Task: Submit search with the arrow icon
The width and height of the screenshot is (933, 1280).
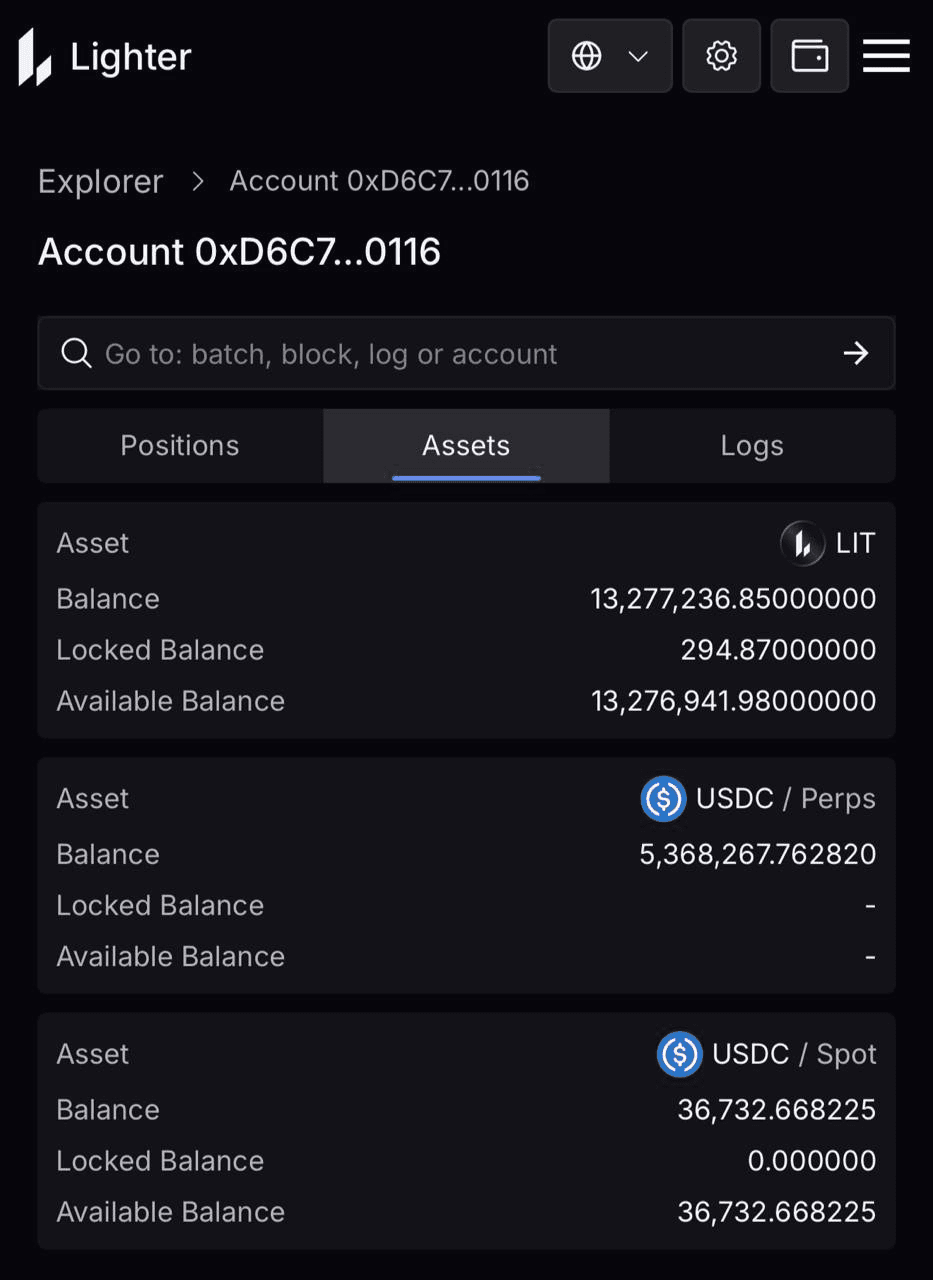Action: pyautogui.click(x=855, y=353)
